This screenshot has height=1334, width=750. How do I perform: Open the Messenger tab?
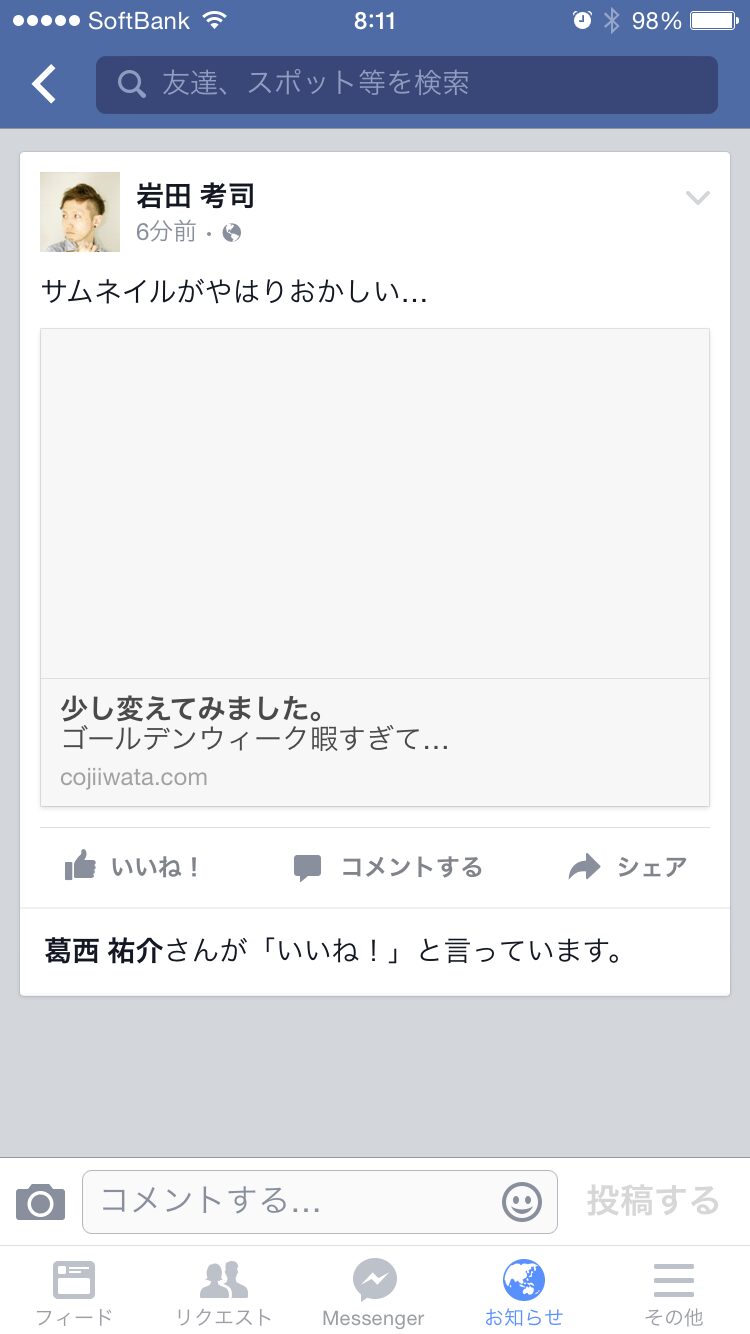[374, 1291]
